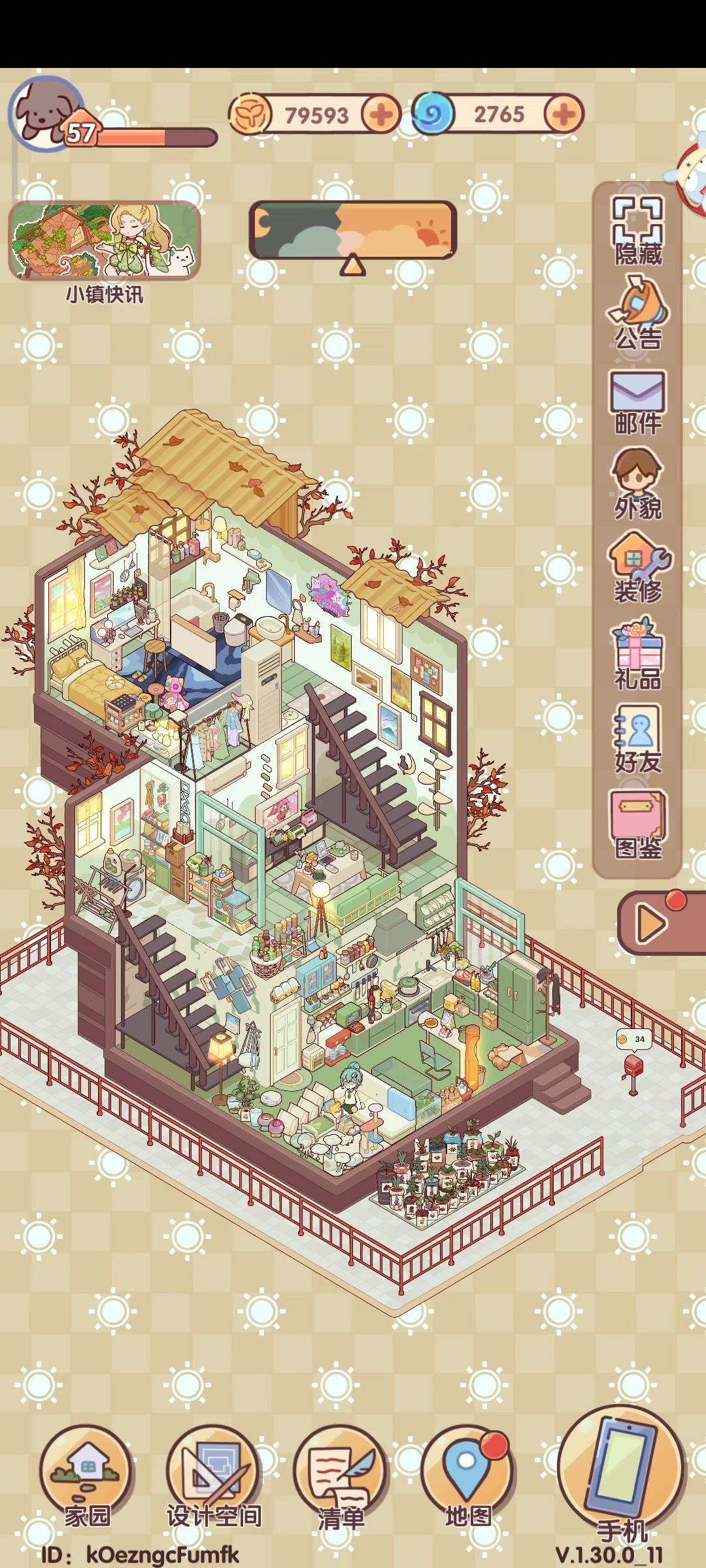Hide the interface with 隐藏 button
The height and width of the screenshot is (1568, 706).
click(x=637, y=230)
